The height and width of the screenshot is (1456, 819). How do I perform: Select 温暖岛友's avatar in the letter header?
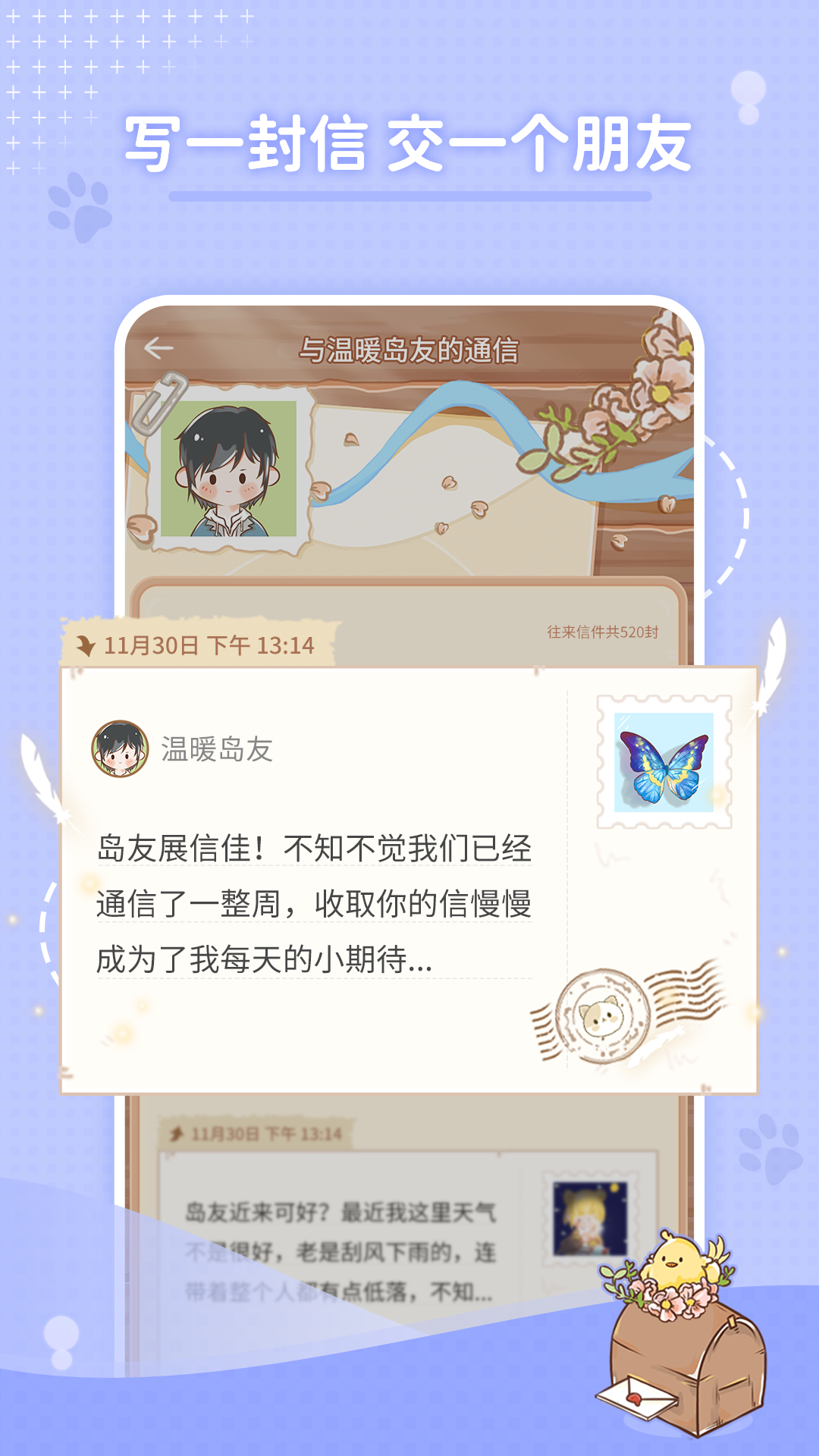pyautogui.click(x=119, y=747)
